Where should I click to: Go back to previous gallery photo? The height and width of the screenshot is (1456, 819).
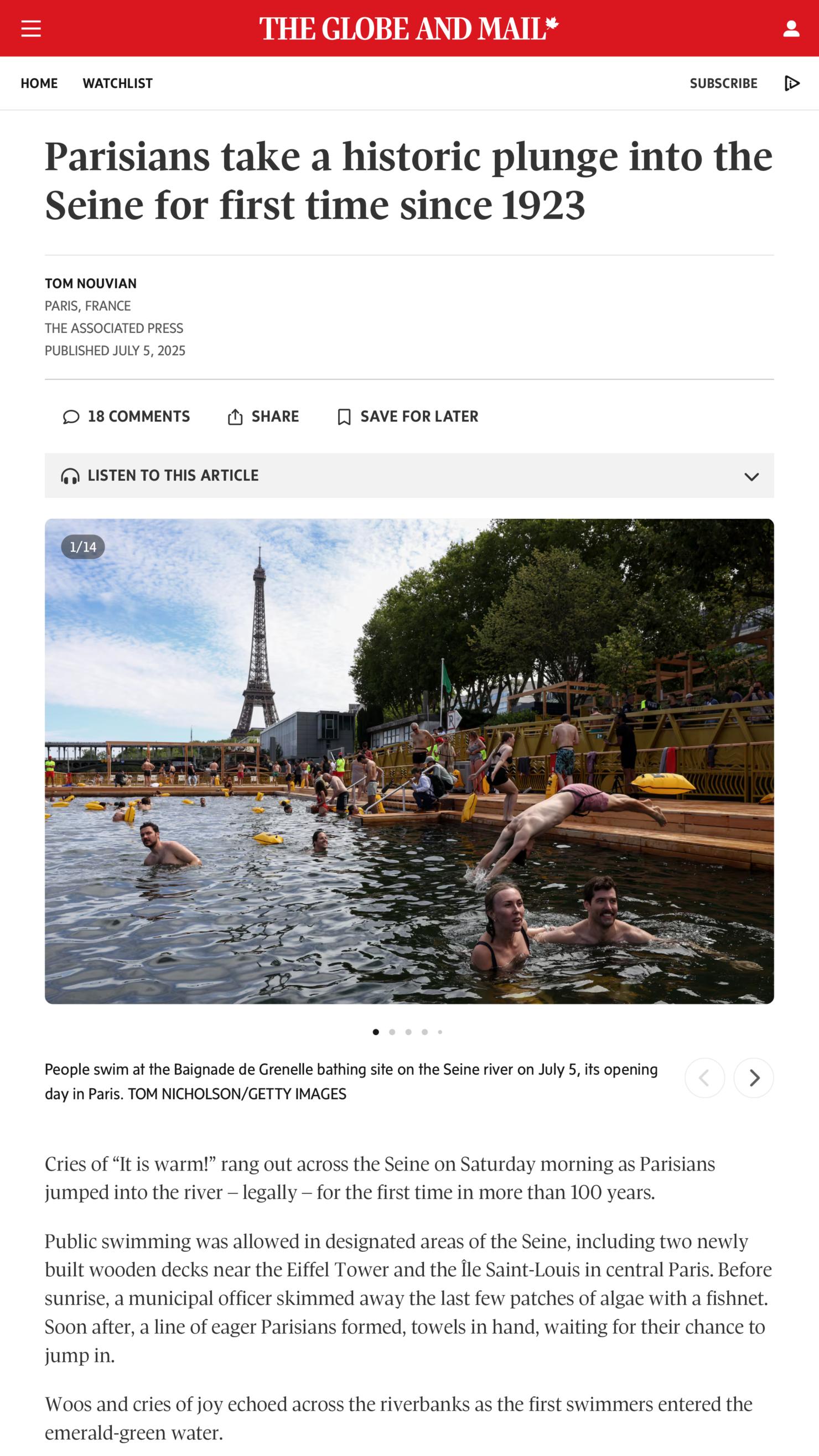tap(704, 1078)
